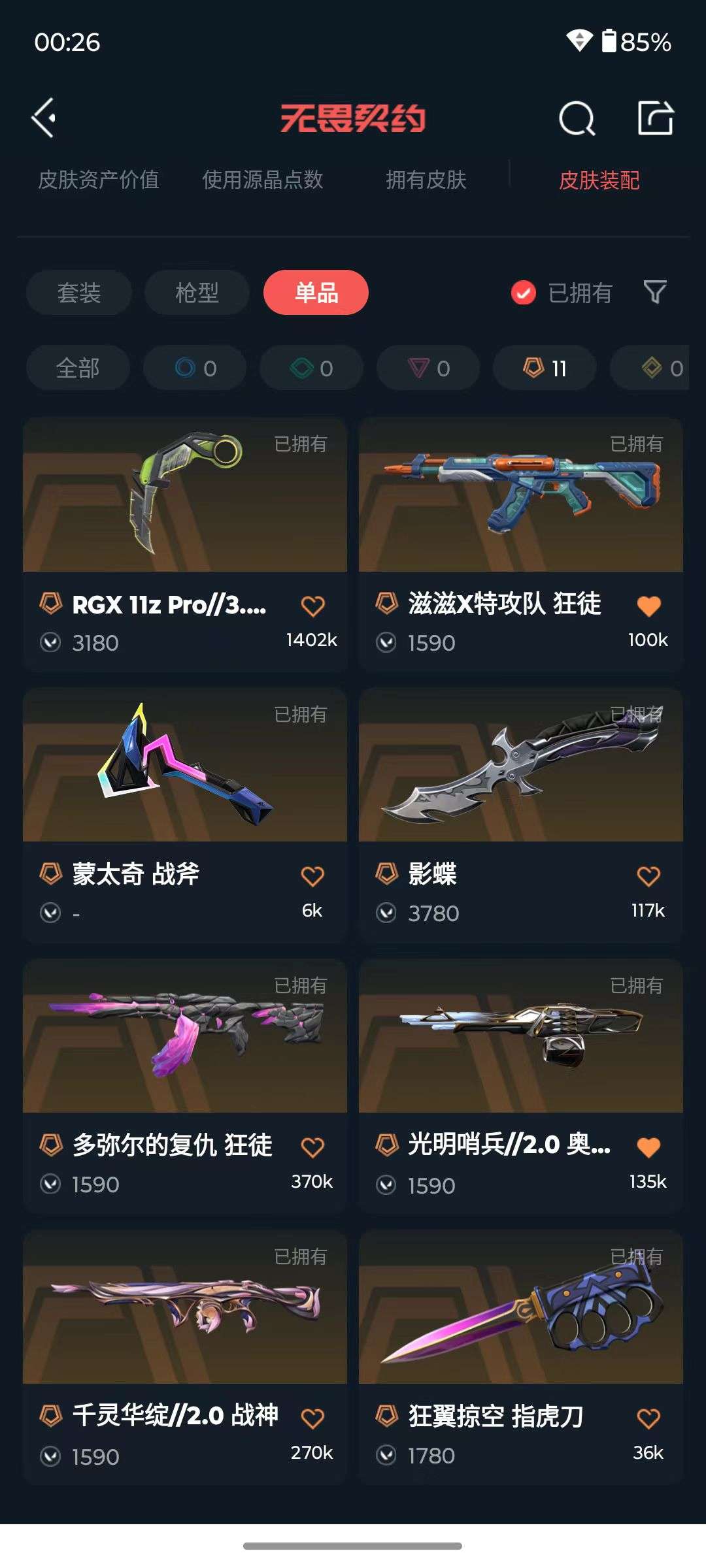Tap the share icon at top right
Viewport: 706px width, 1568px height.
pos(656,119)
